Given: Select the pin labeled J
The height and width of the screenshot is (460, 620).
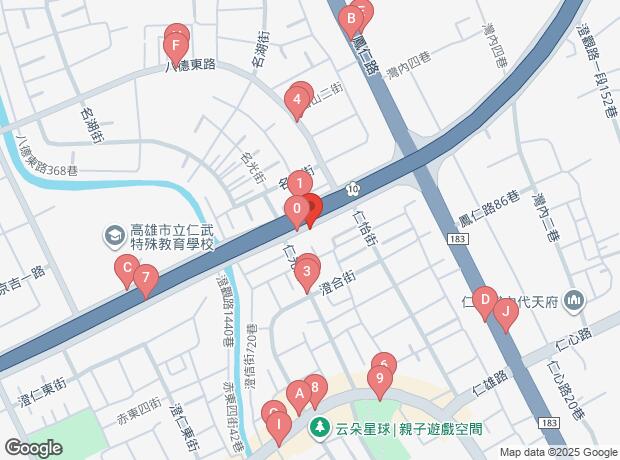Looking at the screenshot, I should (x=506, y=314).
